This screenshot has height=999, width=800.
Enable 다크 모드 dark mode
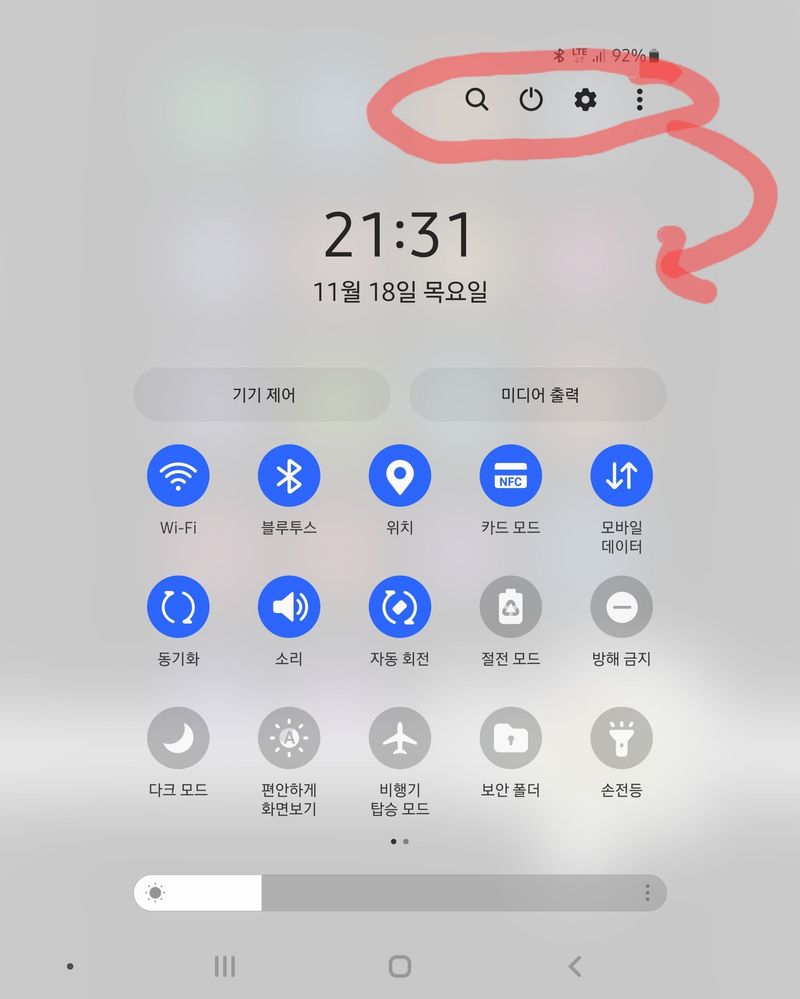click(178, 738)
